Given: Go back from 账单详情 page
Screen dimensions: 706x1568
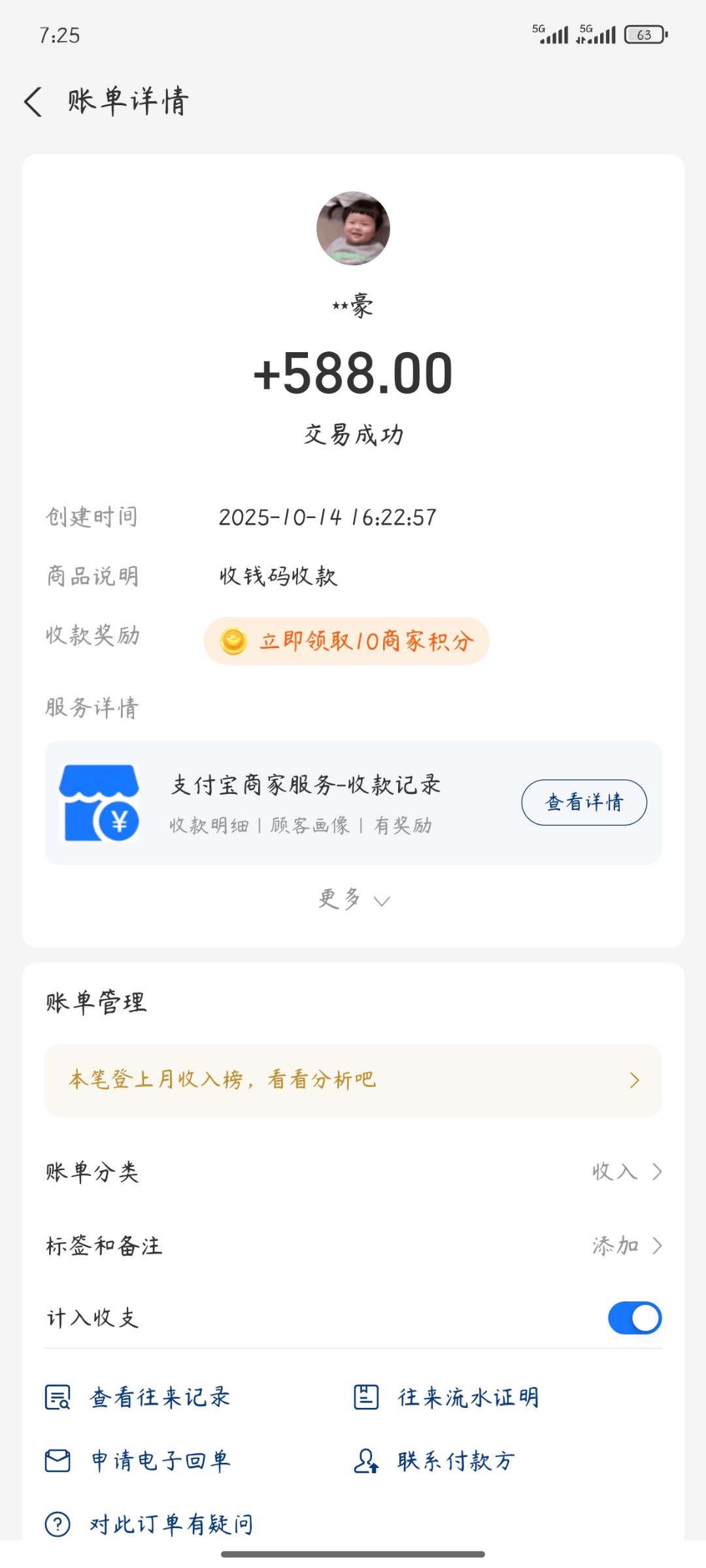Looking at the screenshot, I should (33, 102).
